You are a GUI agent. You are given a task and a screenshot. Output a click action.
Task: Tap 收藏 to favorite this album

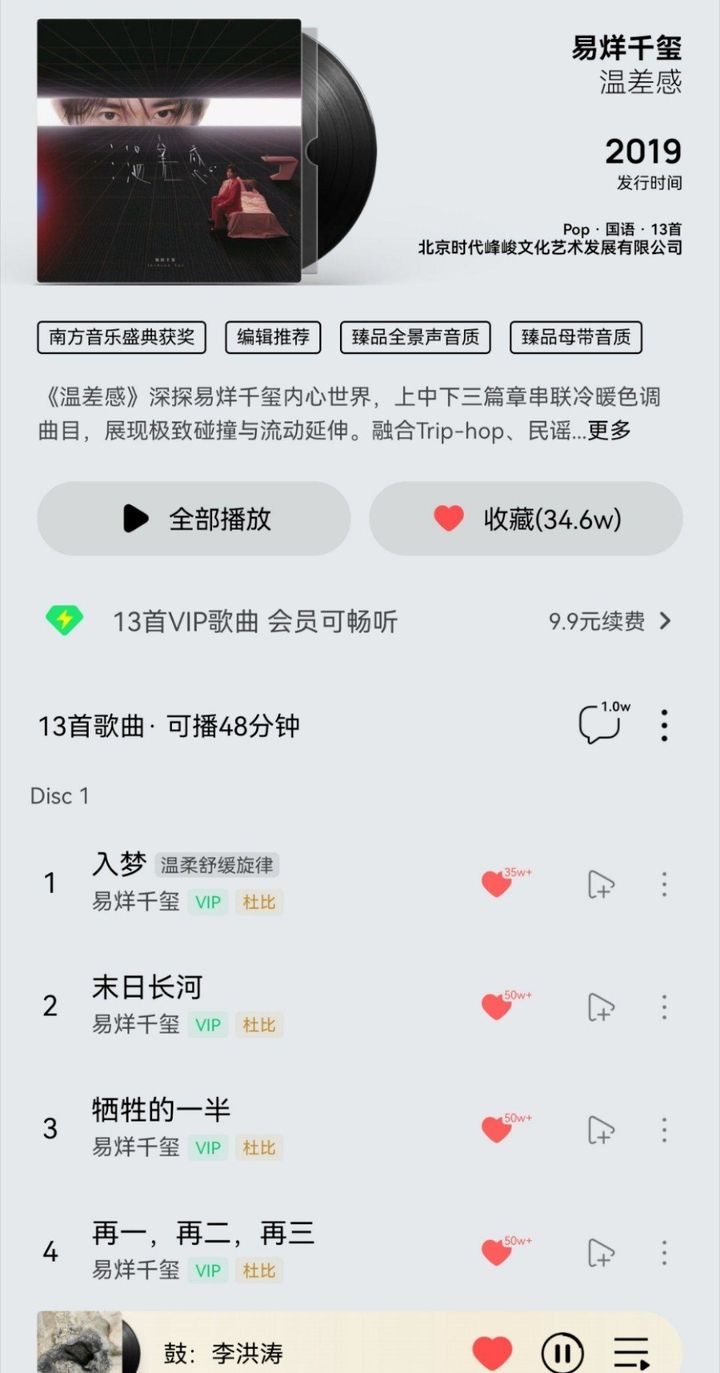coord(526,518)
